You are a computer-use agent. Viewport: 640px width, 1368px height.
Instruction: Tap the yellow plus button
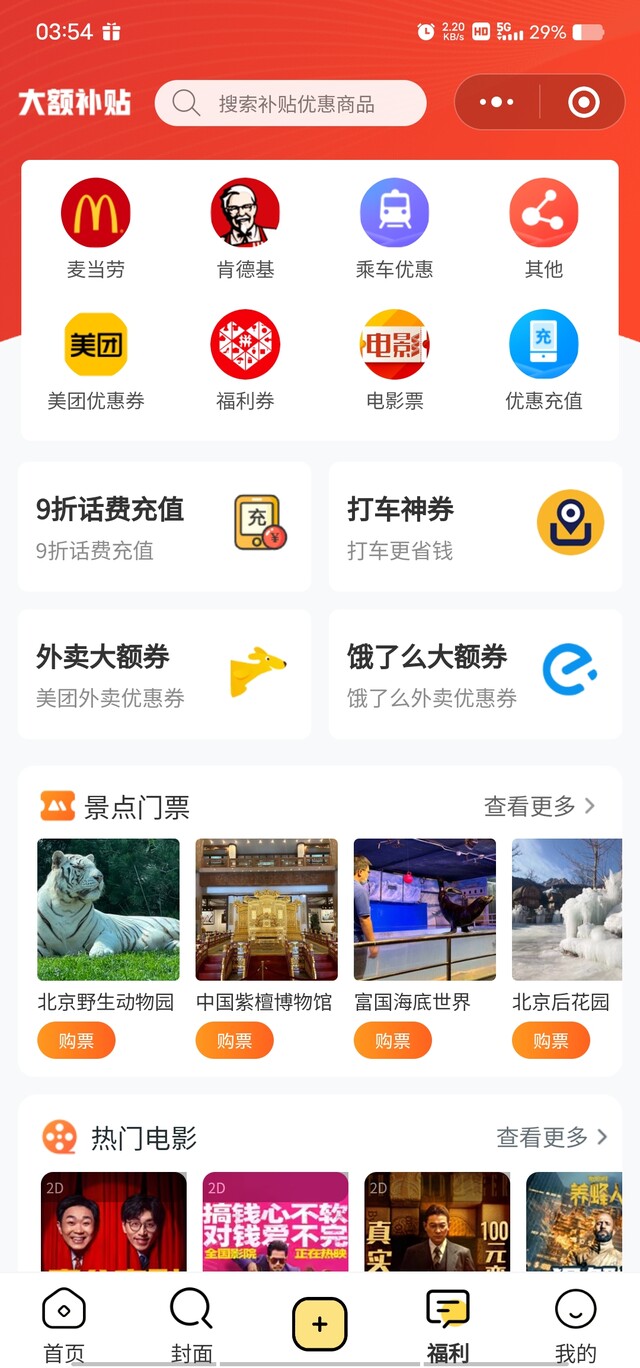tap(320, 1325)
